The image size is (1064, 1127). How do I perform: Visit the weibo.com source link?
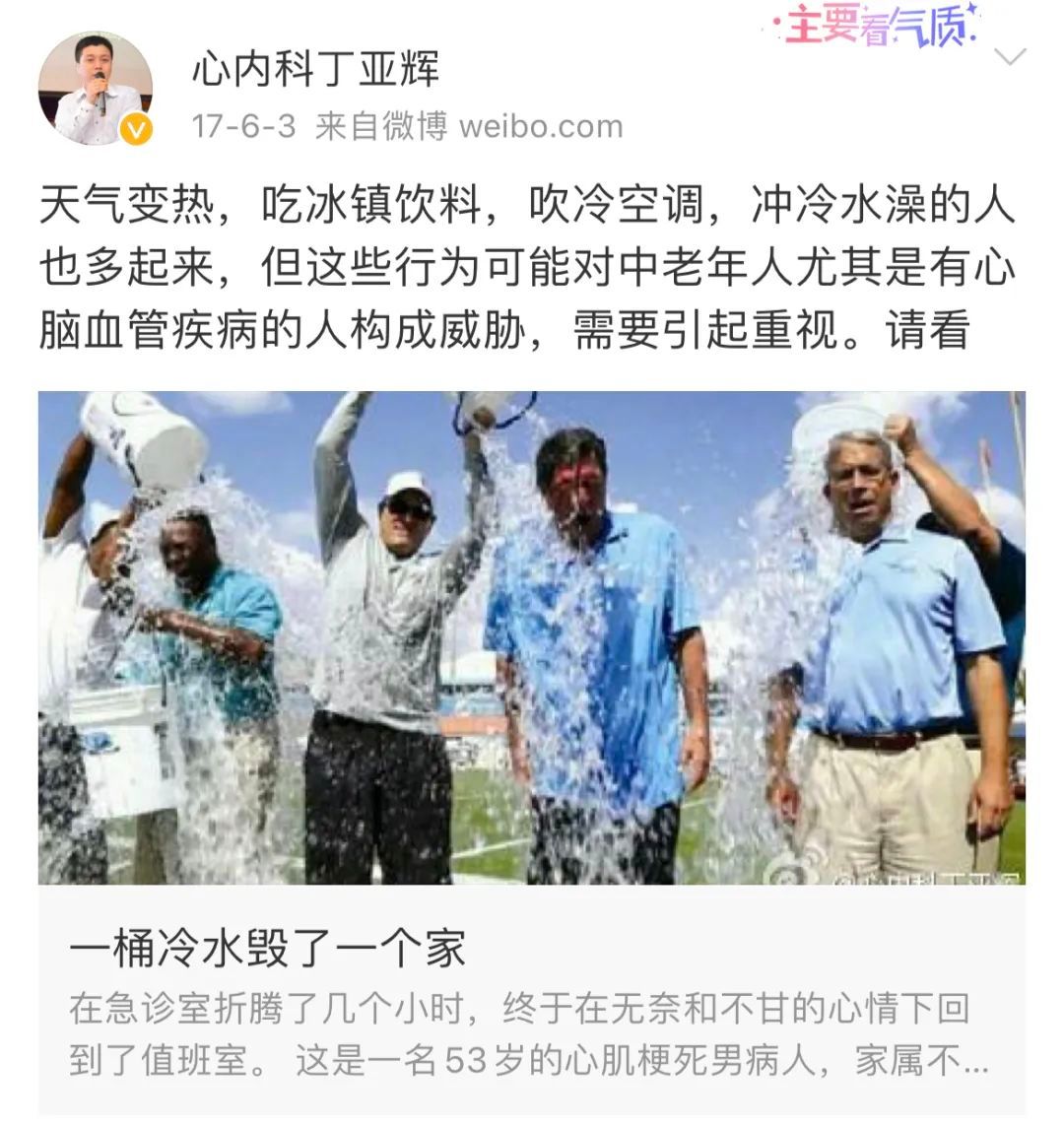tap(542, 124)
